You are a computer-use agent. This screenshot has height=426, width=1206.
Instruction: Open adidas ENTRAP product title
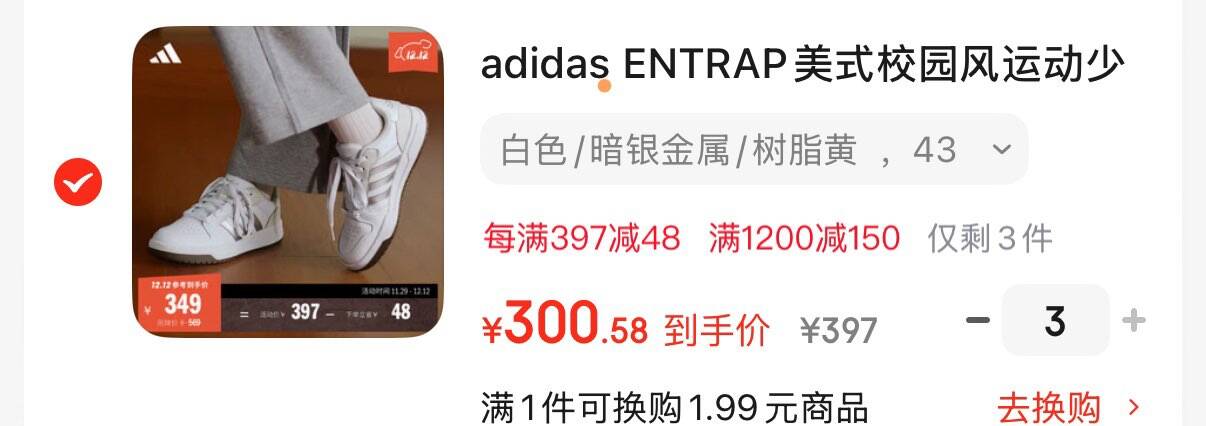coord(802,66)
